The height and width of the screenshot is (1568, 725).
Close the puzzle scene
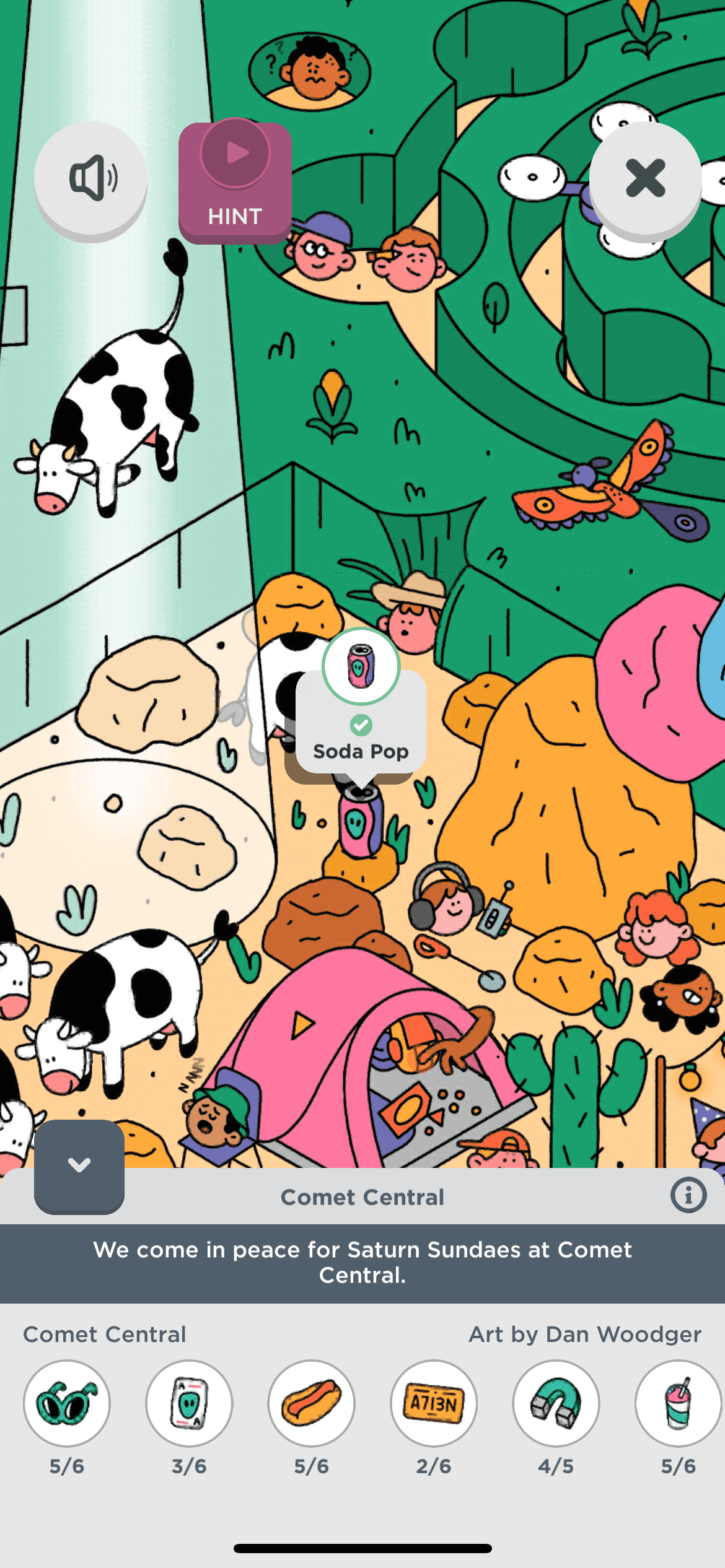[x=645, y=178]
